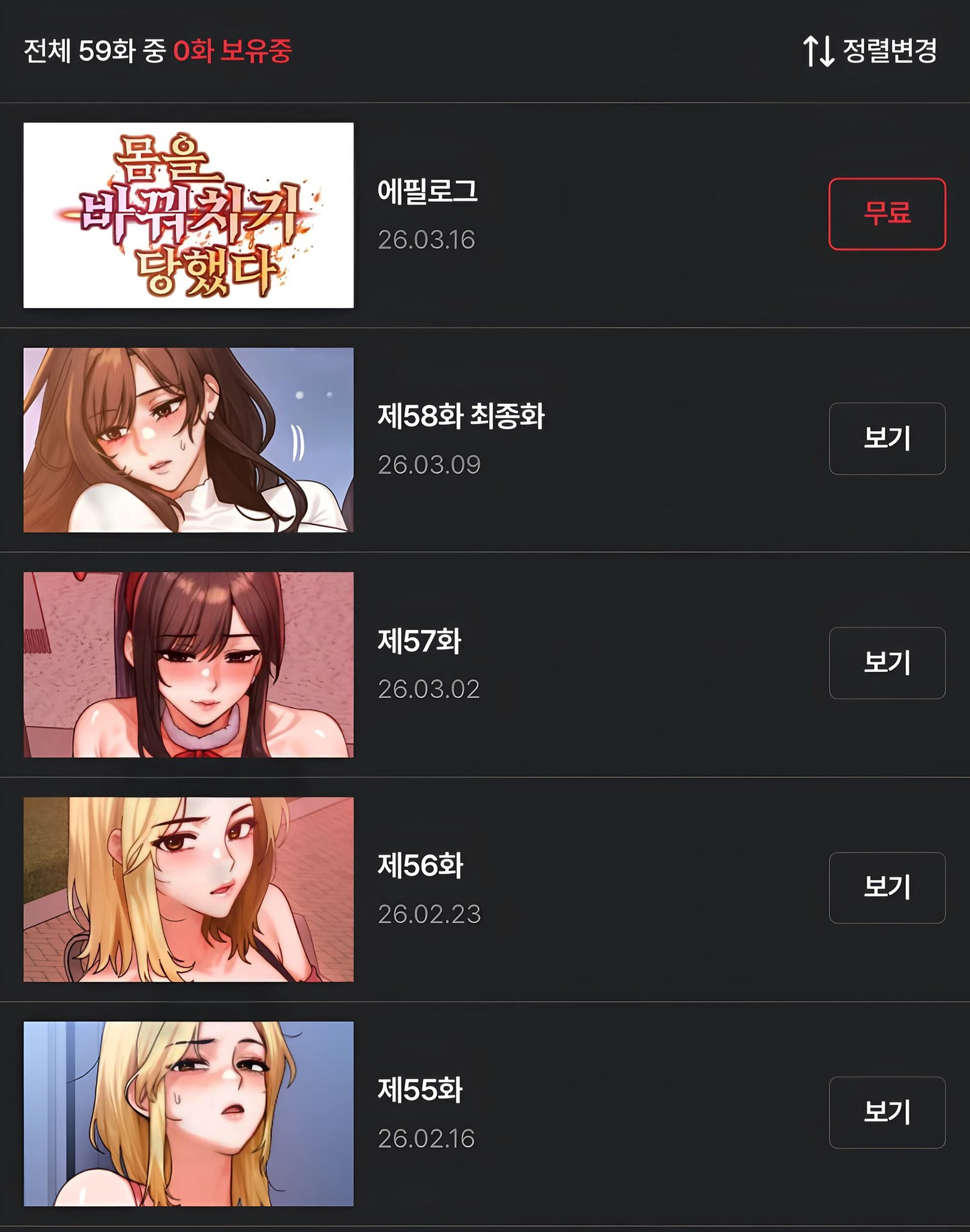Open the 제55화 episode thumbnail
This screenshot has width=970, height=1232.
click(x=189, y=1113)
